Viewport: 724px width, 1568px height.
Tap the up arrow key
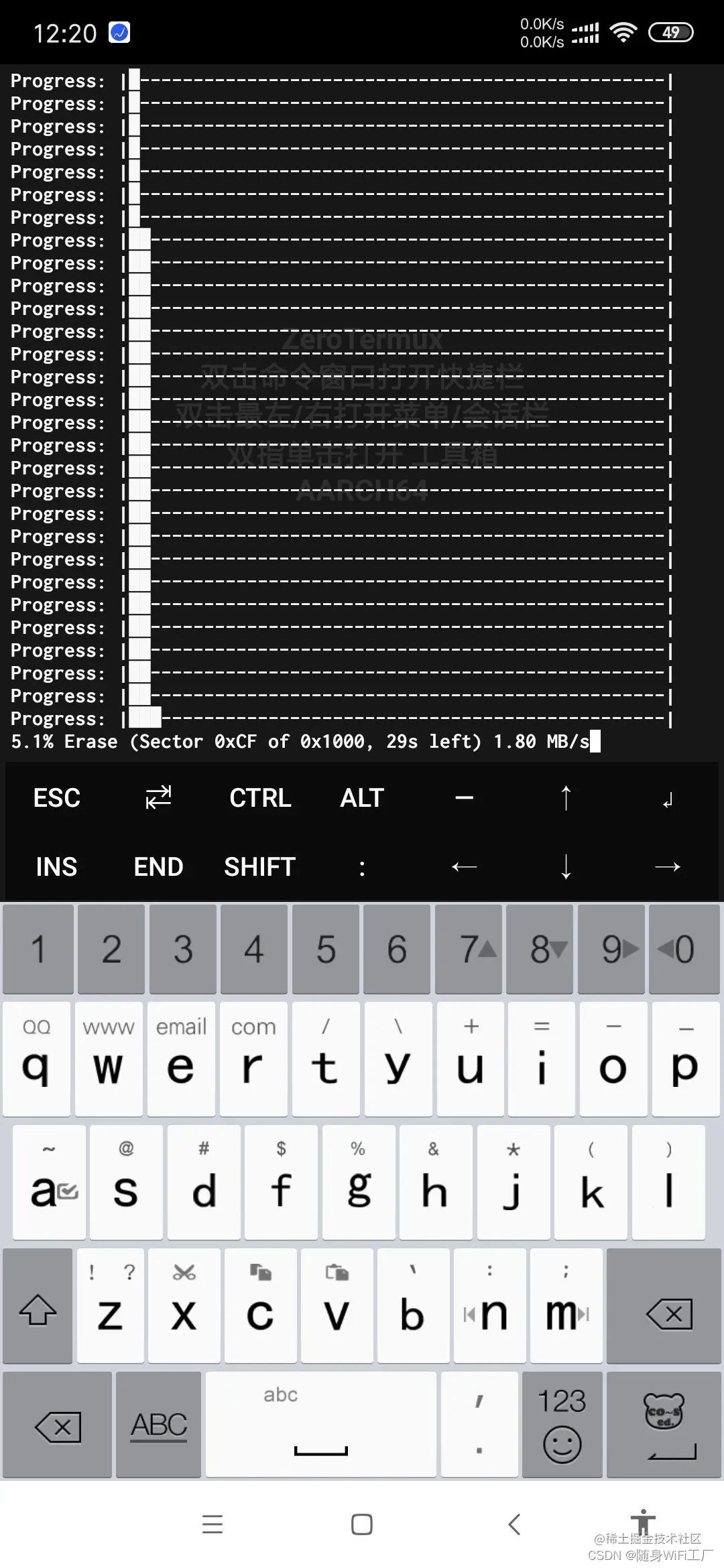566,798
